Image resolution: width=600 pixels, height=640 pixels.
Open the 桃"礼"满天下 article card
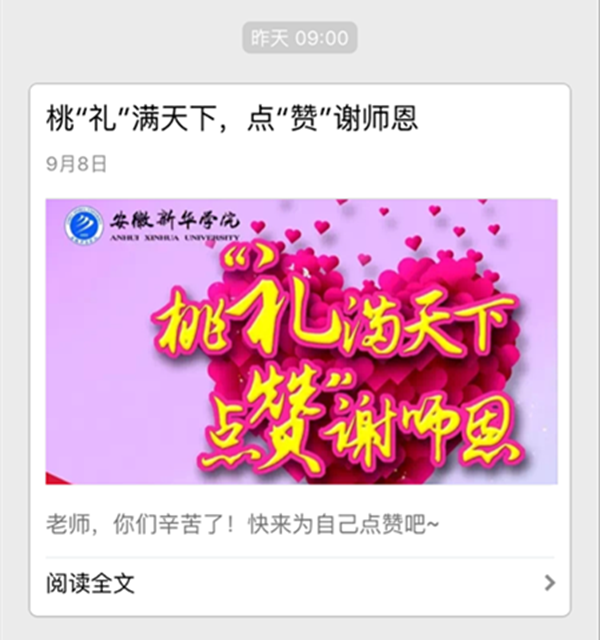point(300,340)
